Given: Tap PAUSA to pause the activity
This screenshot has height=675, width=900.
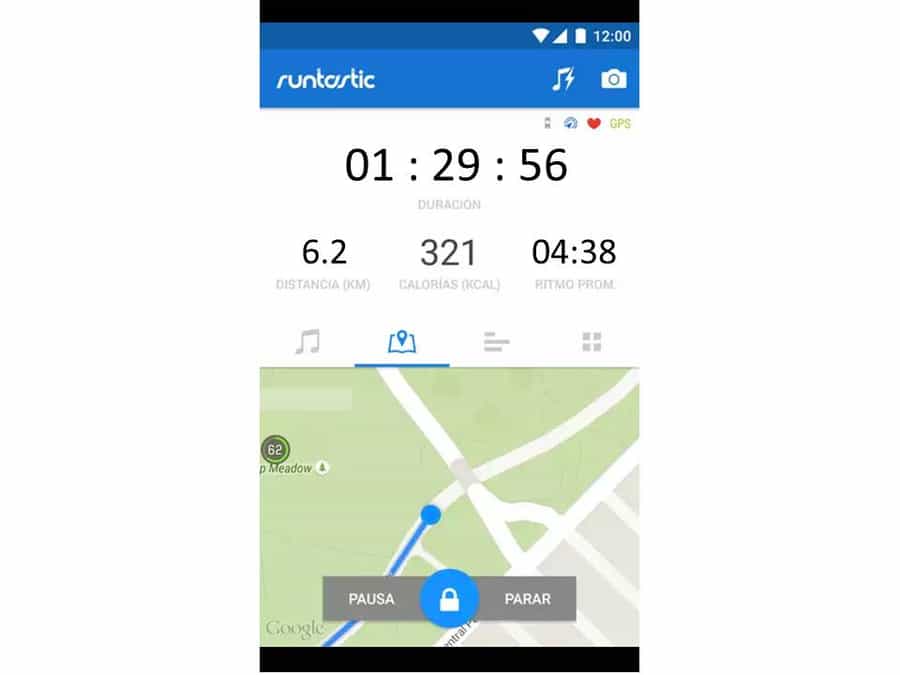Looking at the screenshot, I should [371, 599].
